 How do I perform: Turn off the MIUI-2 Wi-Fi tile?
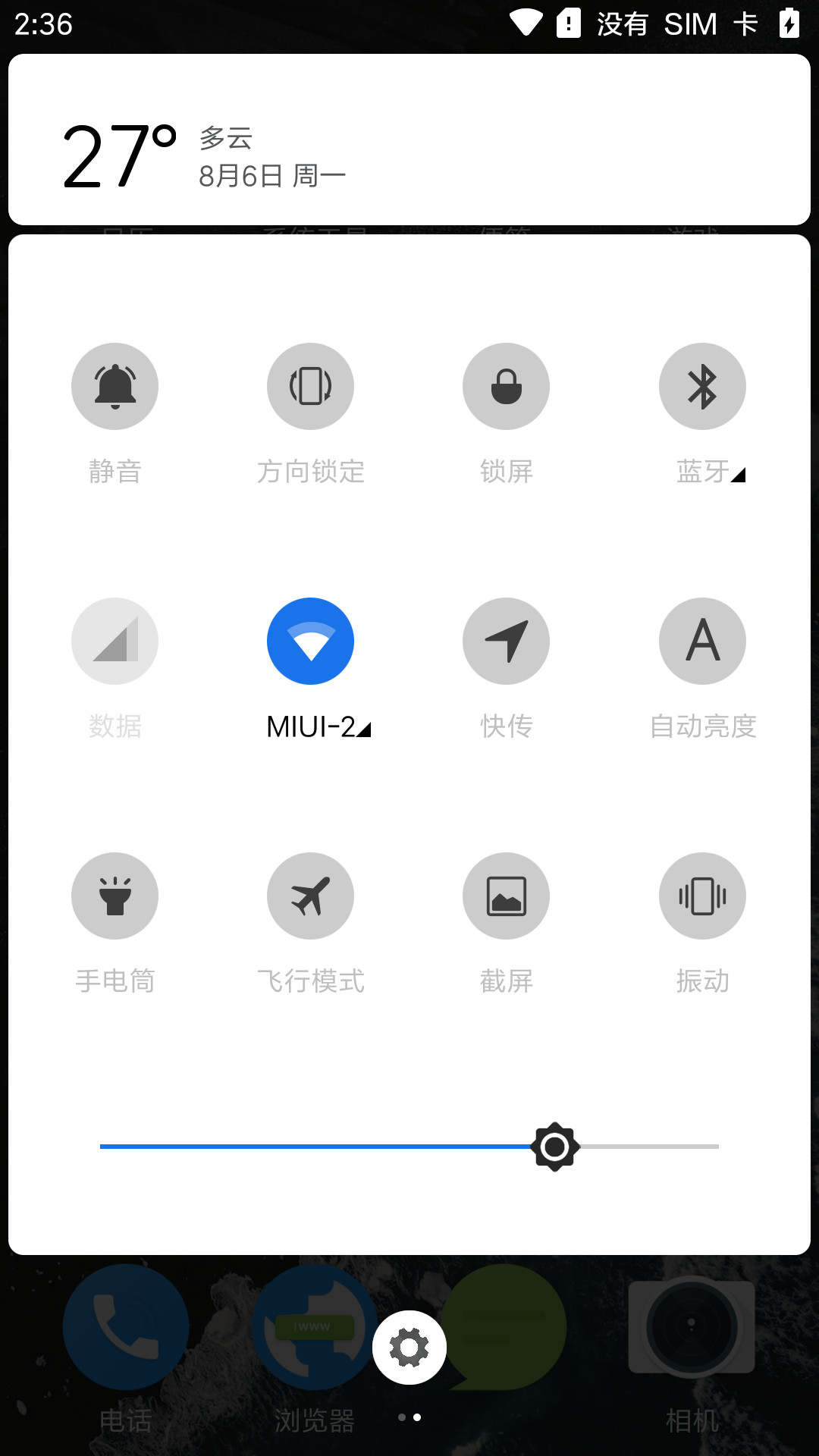pyautogui.click(x=310, y=642)
